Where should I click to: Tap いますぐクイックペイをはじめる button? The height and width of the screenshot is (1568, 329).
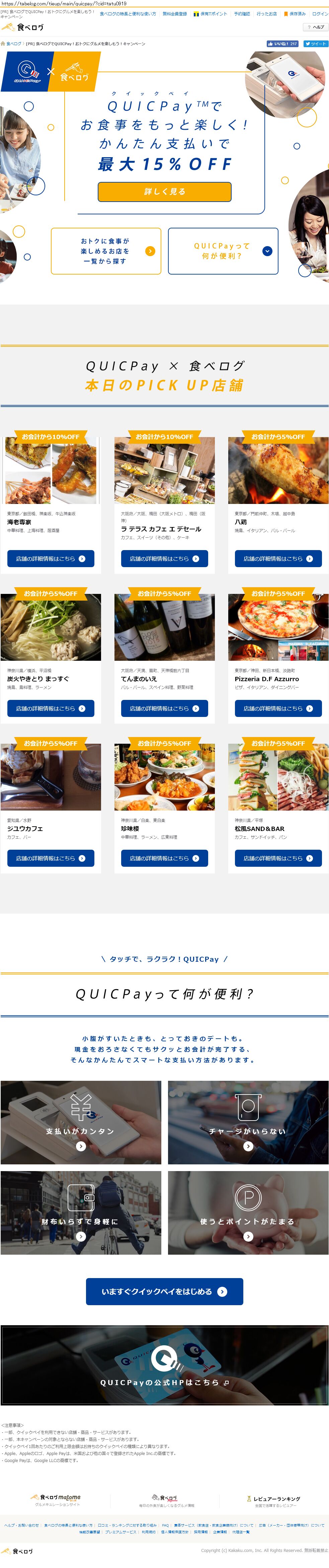(165, 1291)
